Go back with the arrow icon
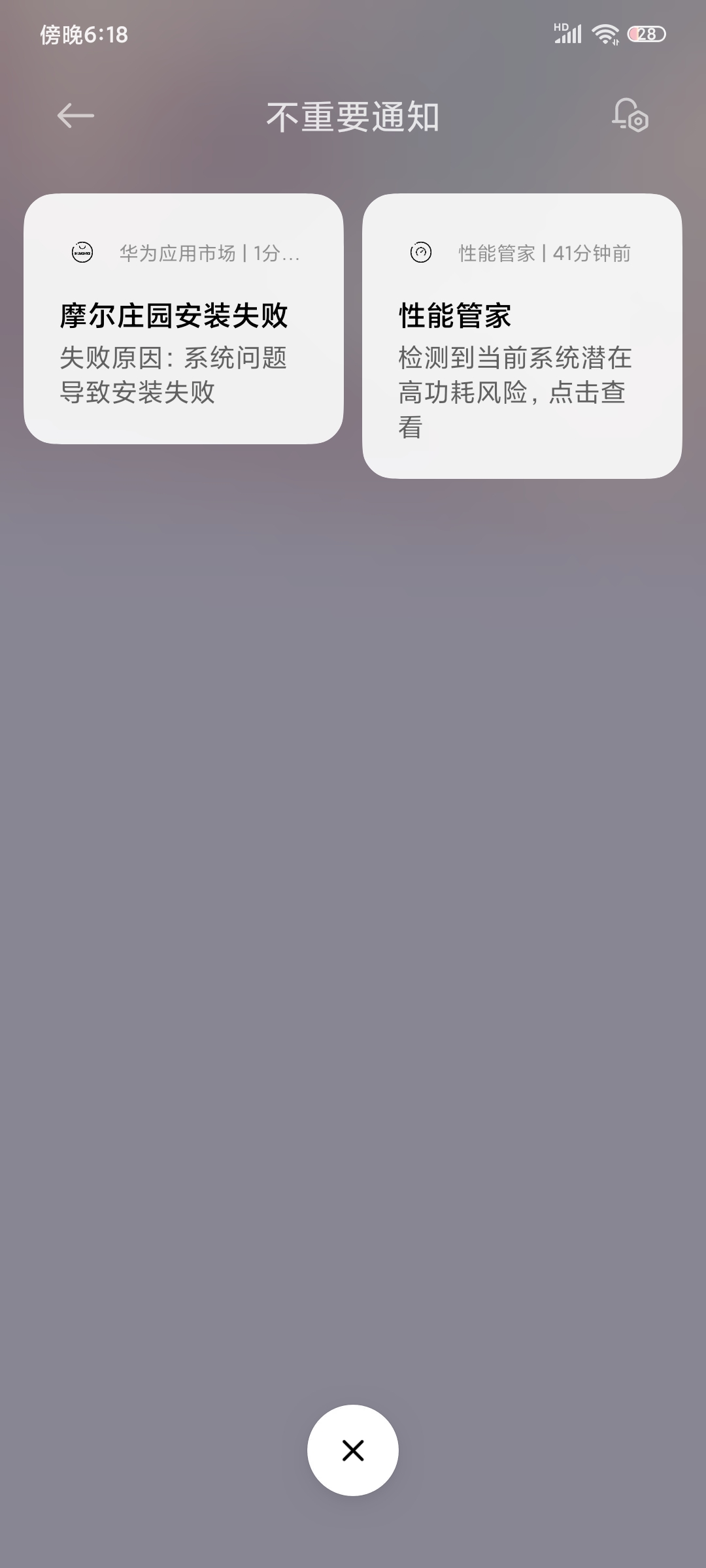Screen dimensions: 706x1568 pyautogui.click(x=75, y=116)
